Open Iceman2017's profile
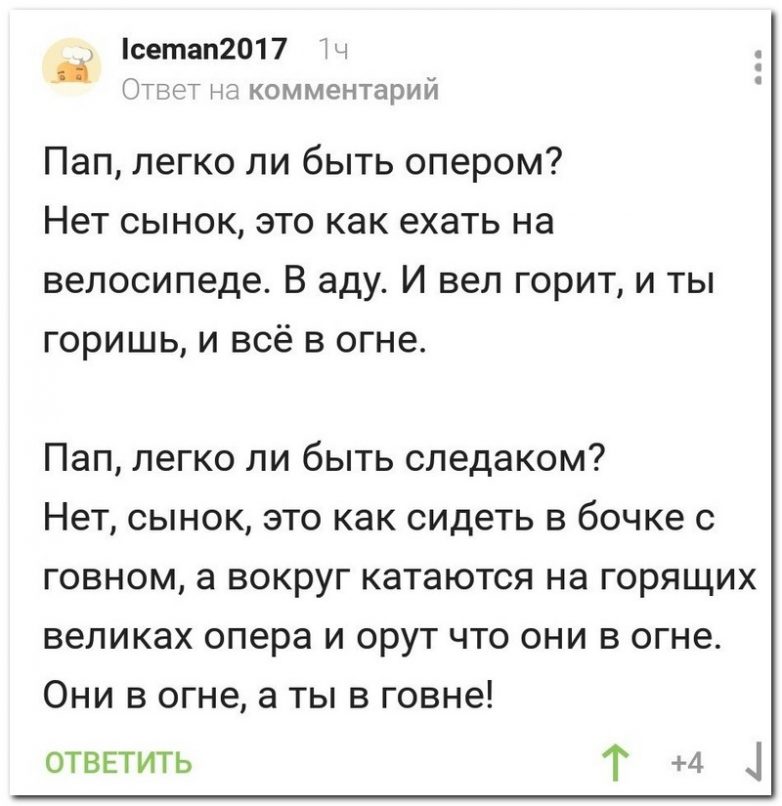Viewport: 782px width, 806px height. coord(203,48)
